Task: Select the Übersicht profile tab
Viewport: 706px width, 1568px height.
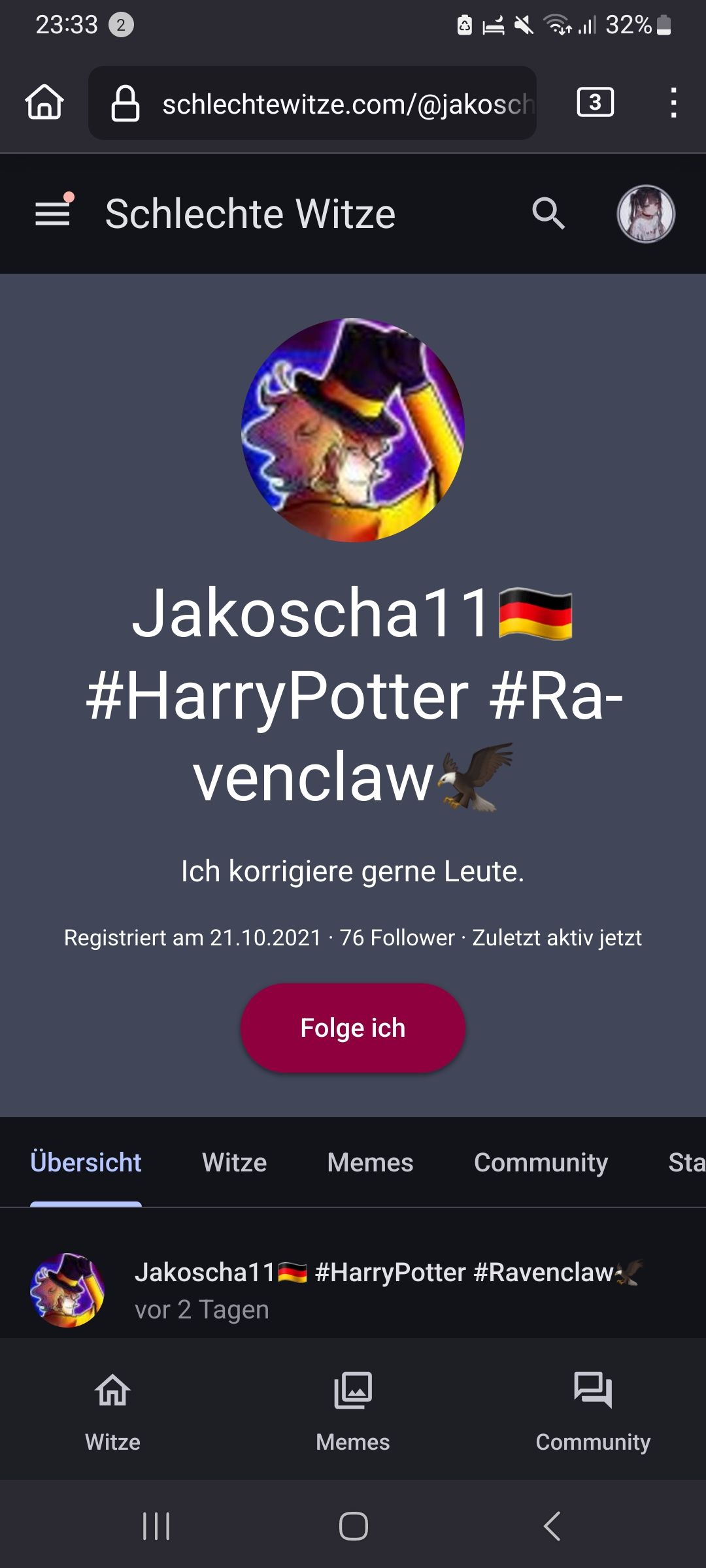Action: click(86, 1162)
